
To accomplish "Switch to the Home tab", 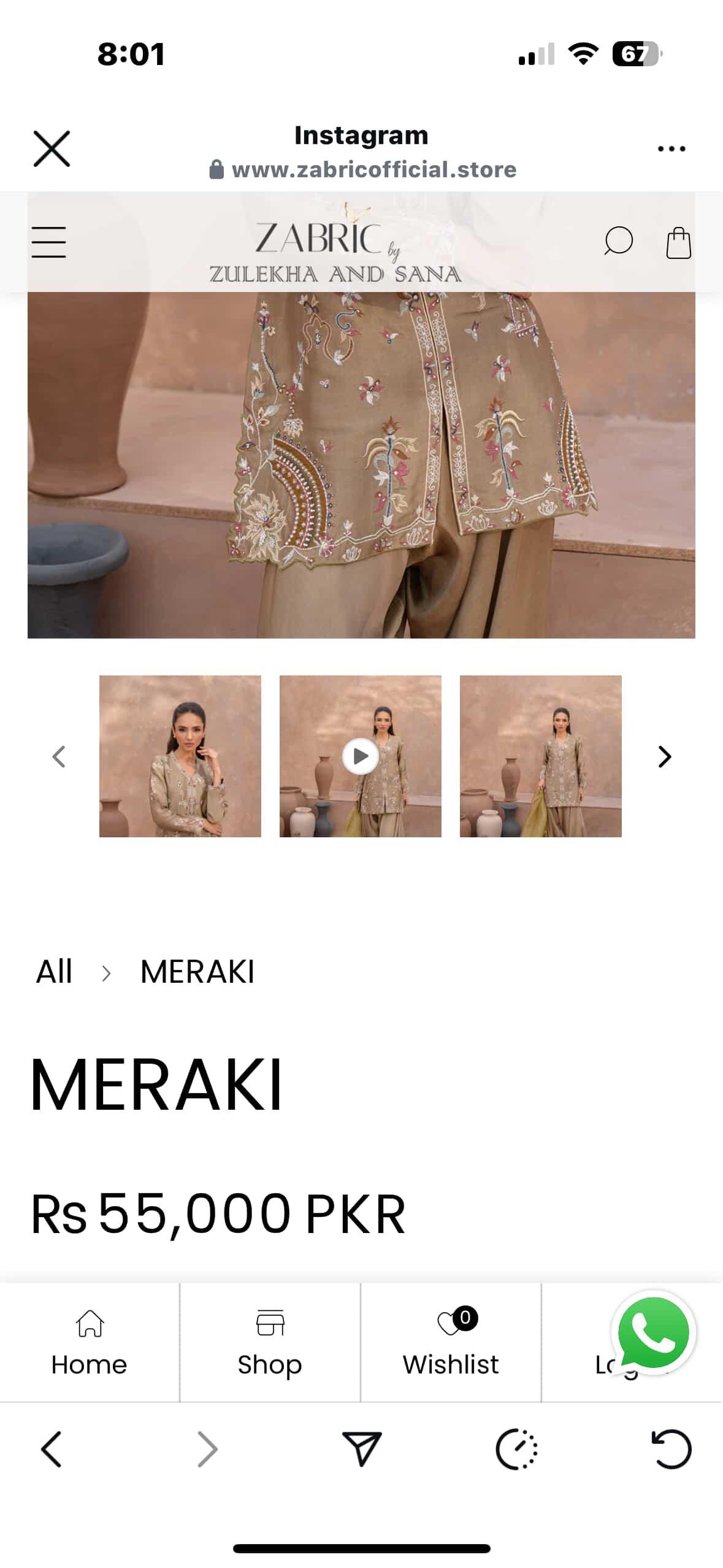I will coord(90,1342).
